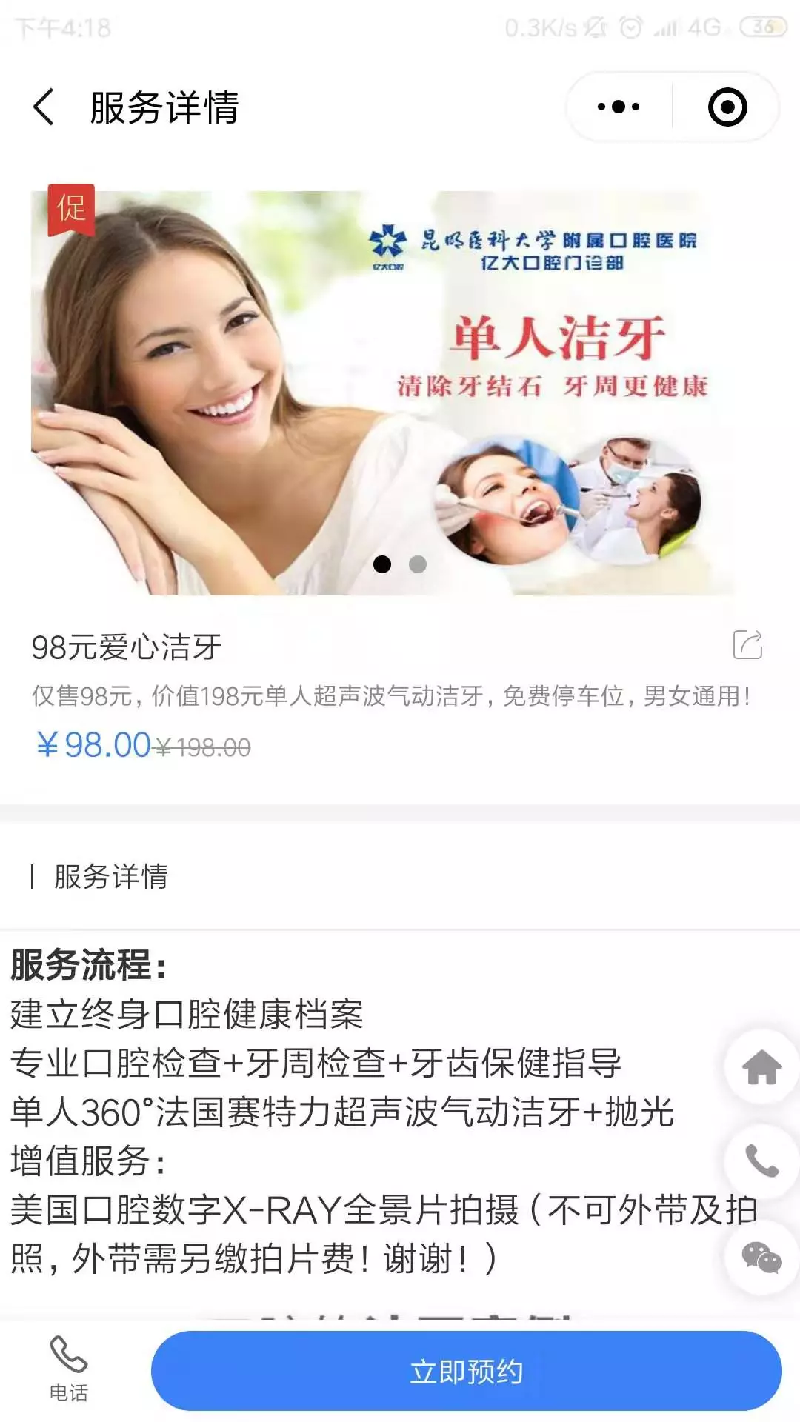The height and width of the screenshot is (1422, 800).
Task: Tap floating phone call button
Action: pos(762,1161)
